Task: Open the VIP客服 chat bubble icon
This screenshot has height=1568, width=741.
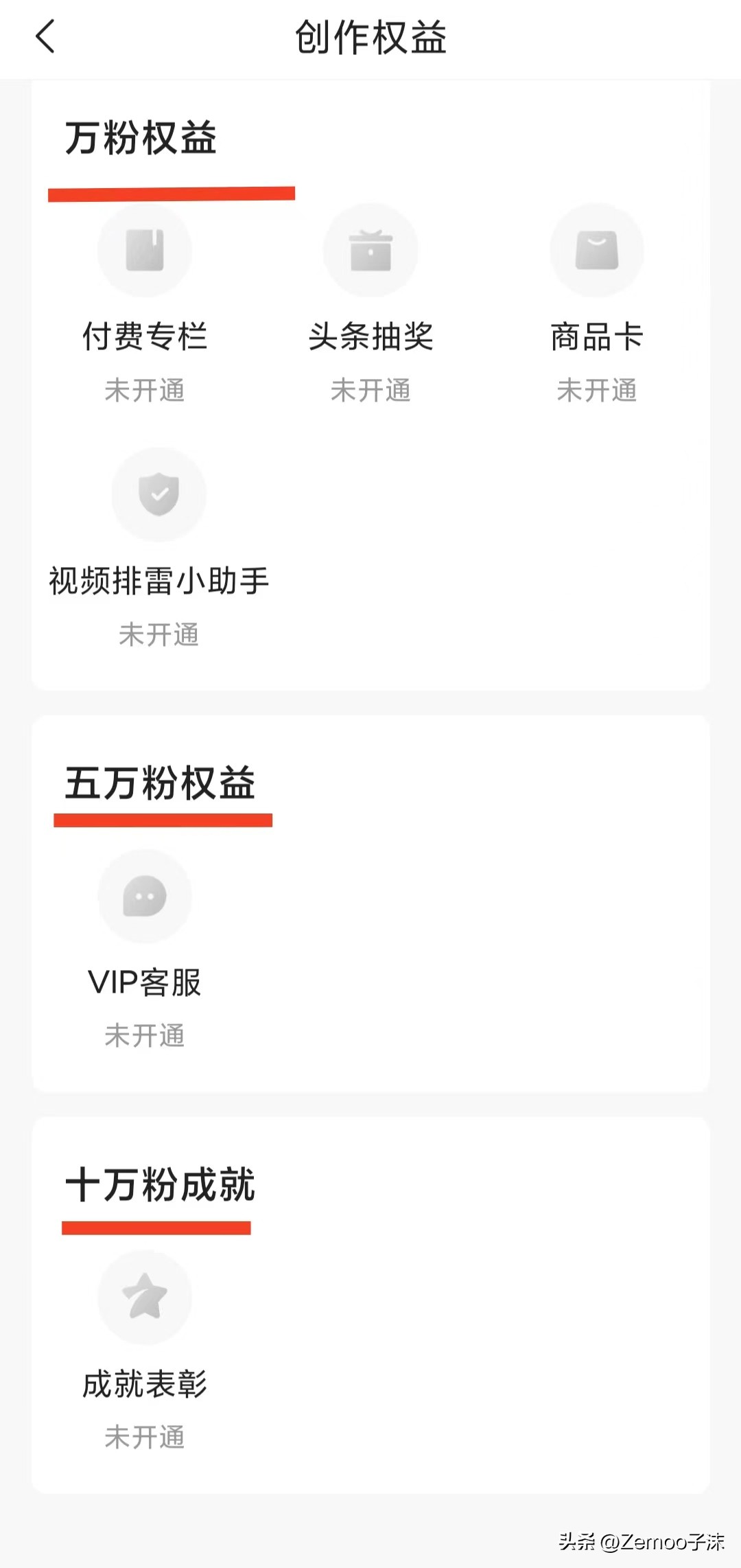Action: coord(145,897)
